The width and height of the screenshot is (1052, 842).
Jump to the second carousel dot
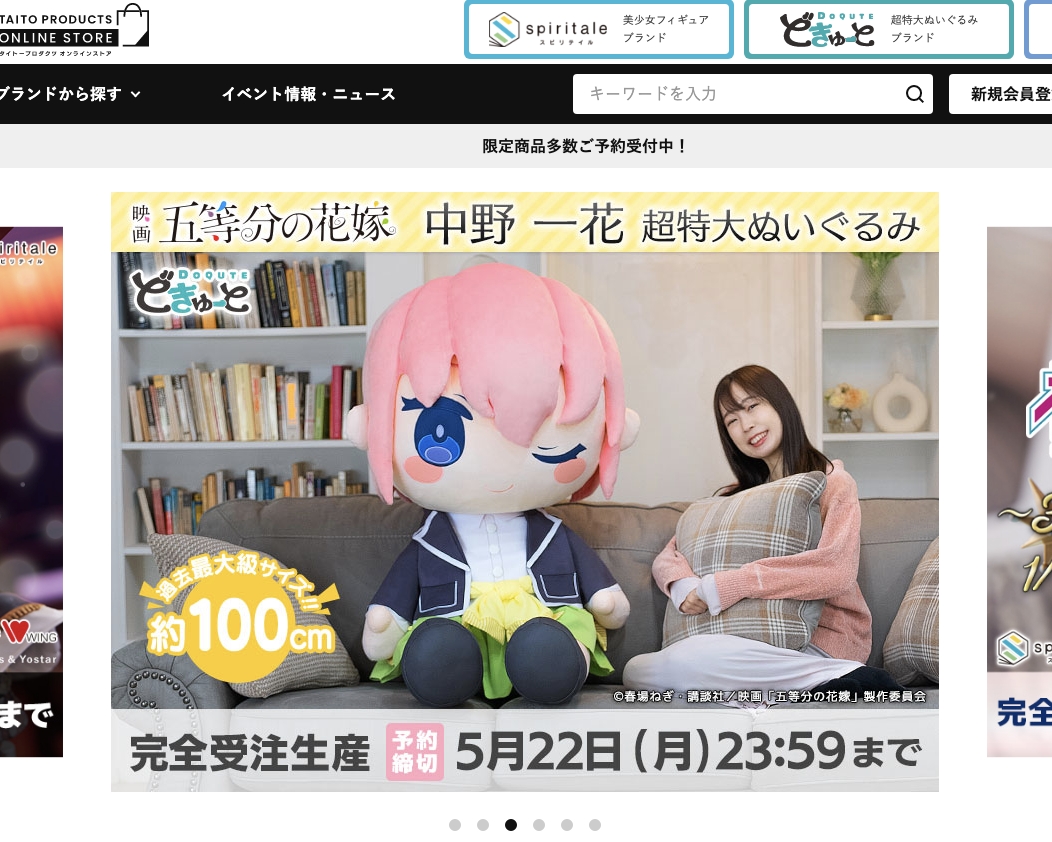pos(483,825)
